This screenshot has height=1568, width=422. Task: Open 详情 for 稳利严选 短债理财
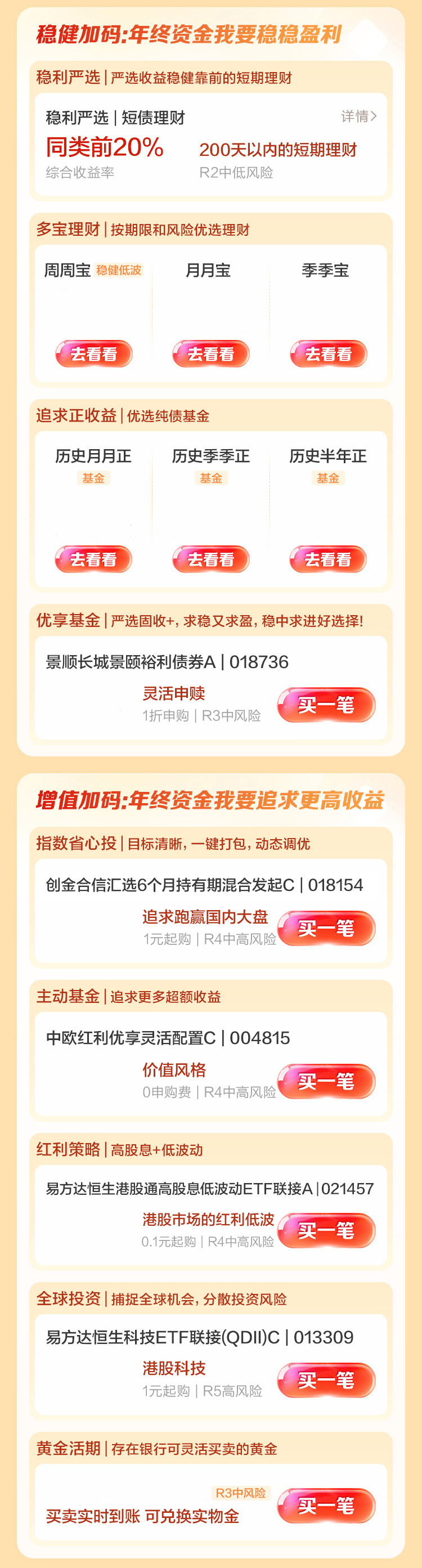click(358, 117)
